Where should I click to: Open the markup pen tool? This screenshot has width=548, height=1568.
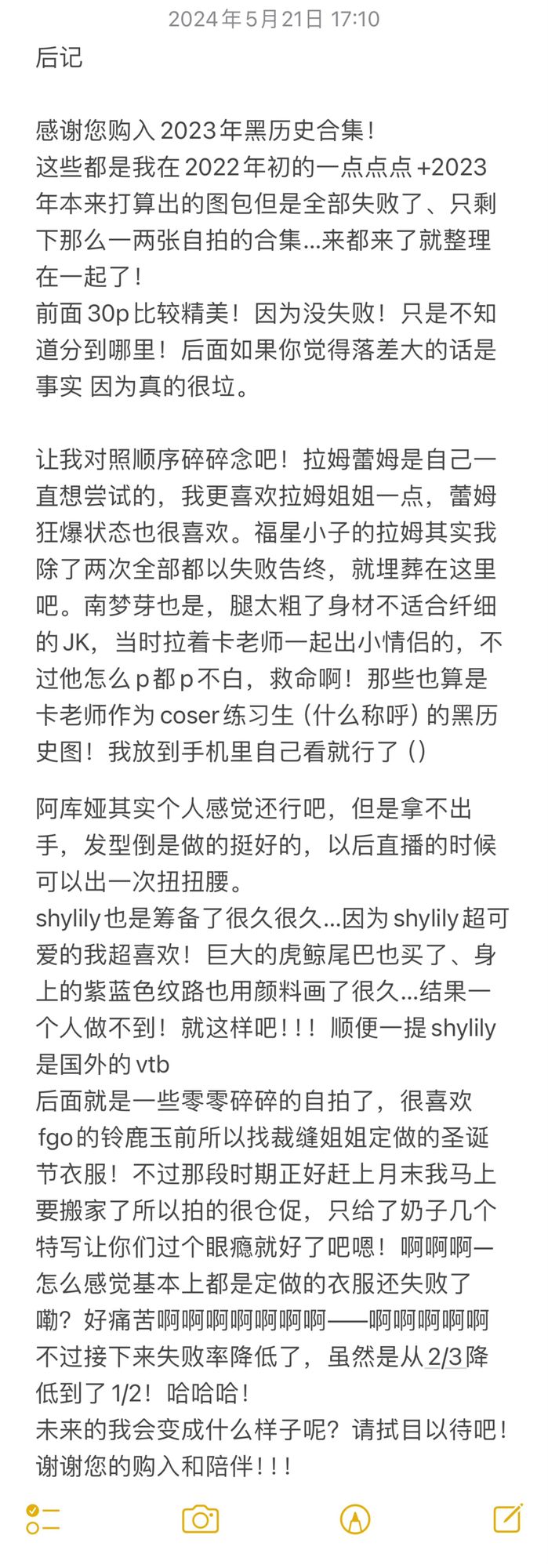(354, 1519)
